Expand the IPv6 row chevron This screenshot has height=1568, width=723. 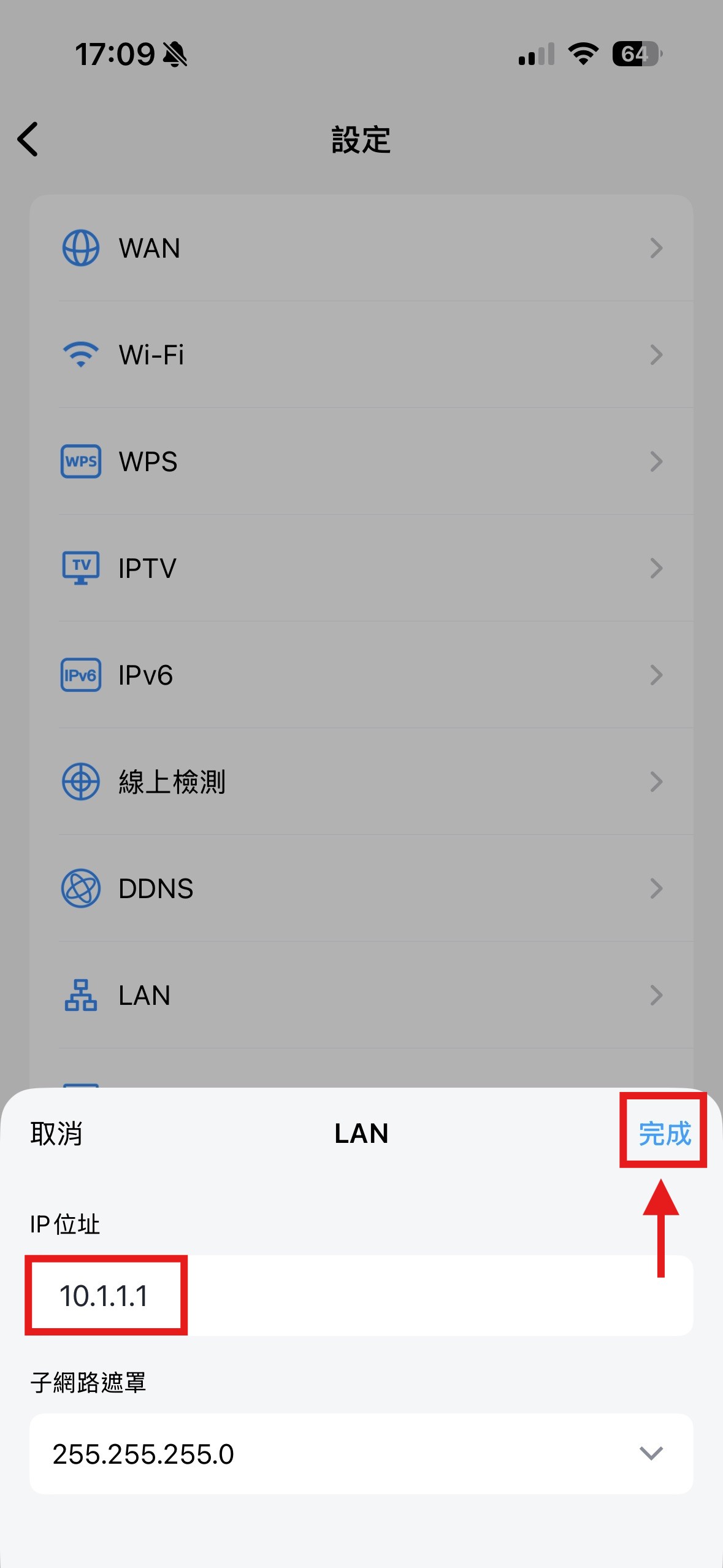click(x=657, y=675)
